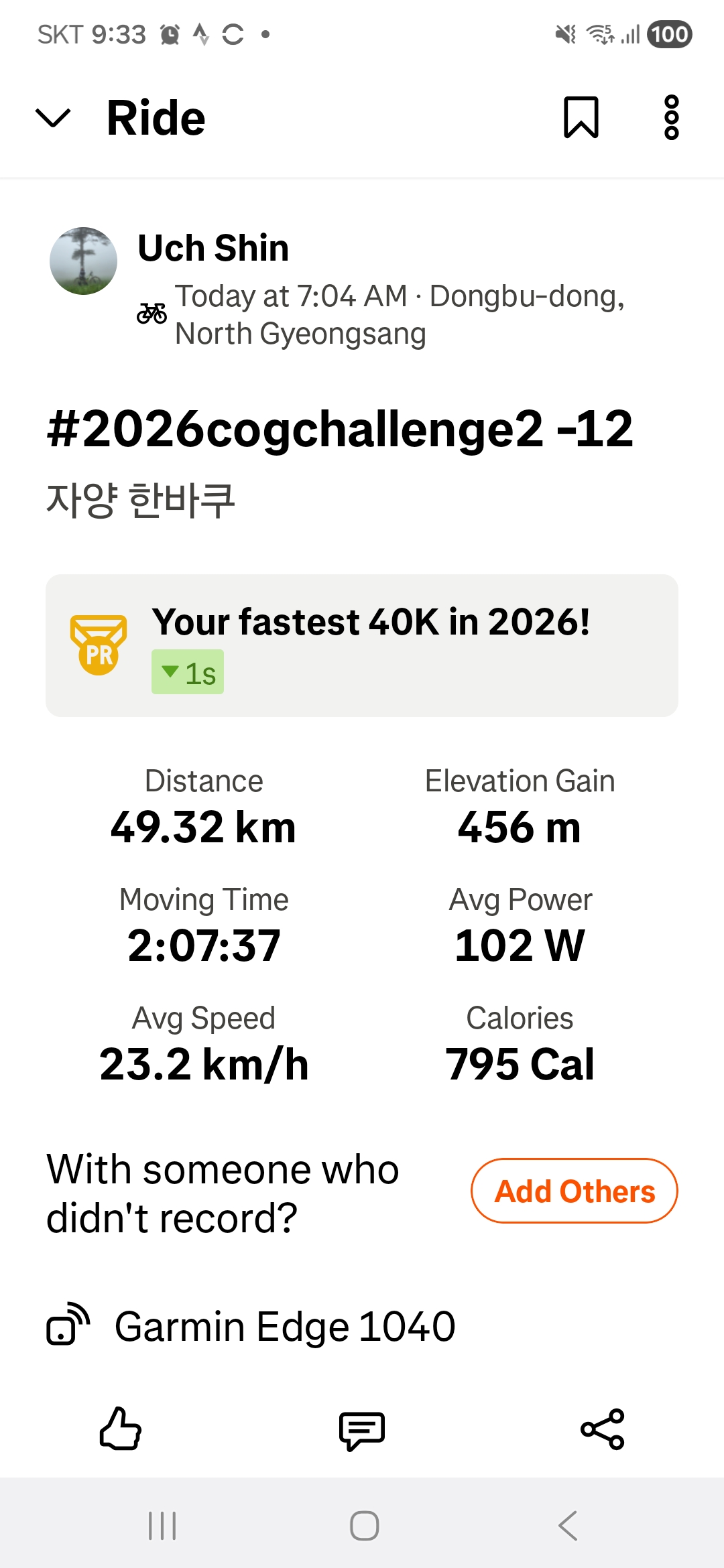Open Uch Shin's profile picture
724x1568 pixels.
pos(83,261)
